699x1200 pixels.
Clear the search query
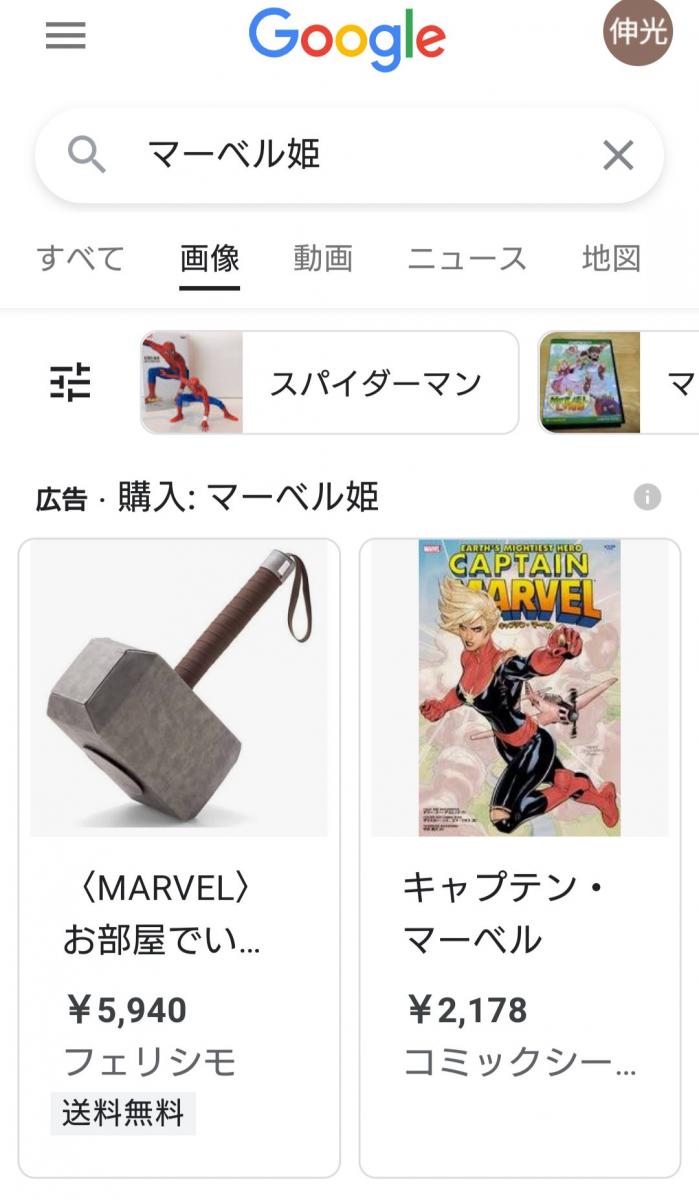pyautogui.click(x=618, y=155)
